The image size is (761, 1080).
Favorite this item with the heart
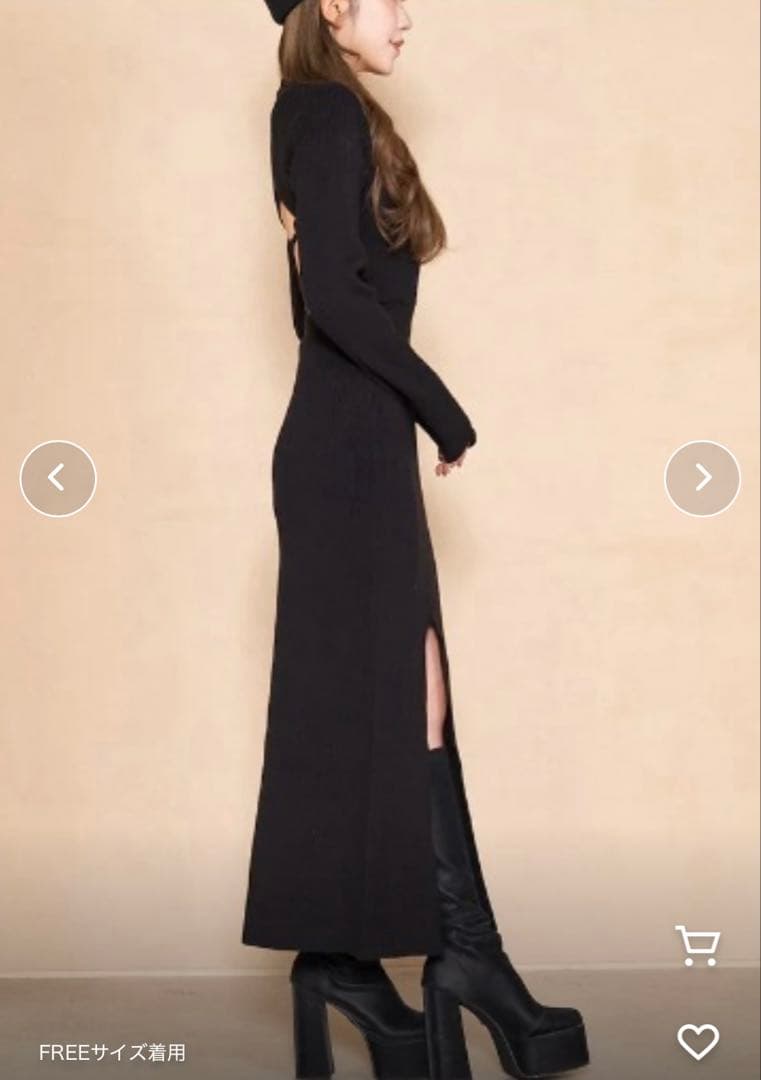tap(697, 1041)
